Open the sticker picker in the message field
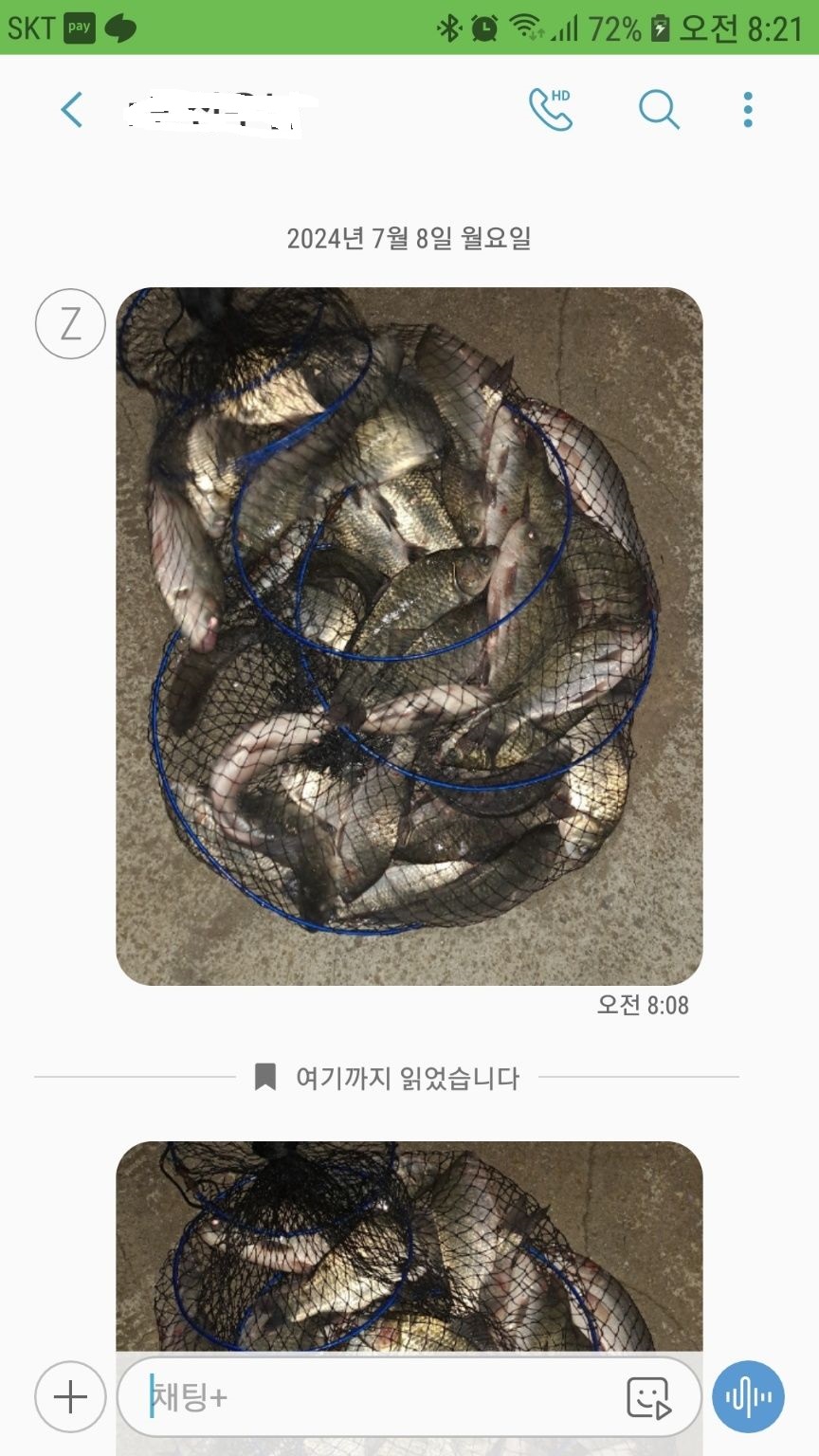 coord(648,1397)
